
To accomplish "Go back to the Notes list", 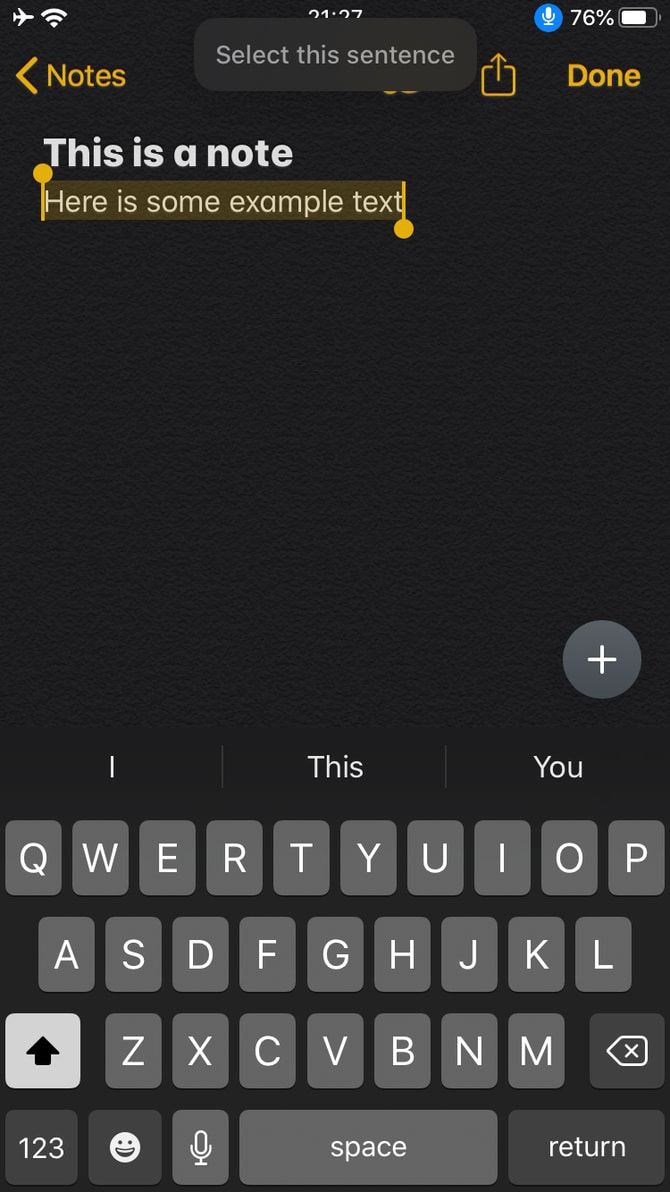I will tap(71, 76).
